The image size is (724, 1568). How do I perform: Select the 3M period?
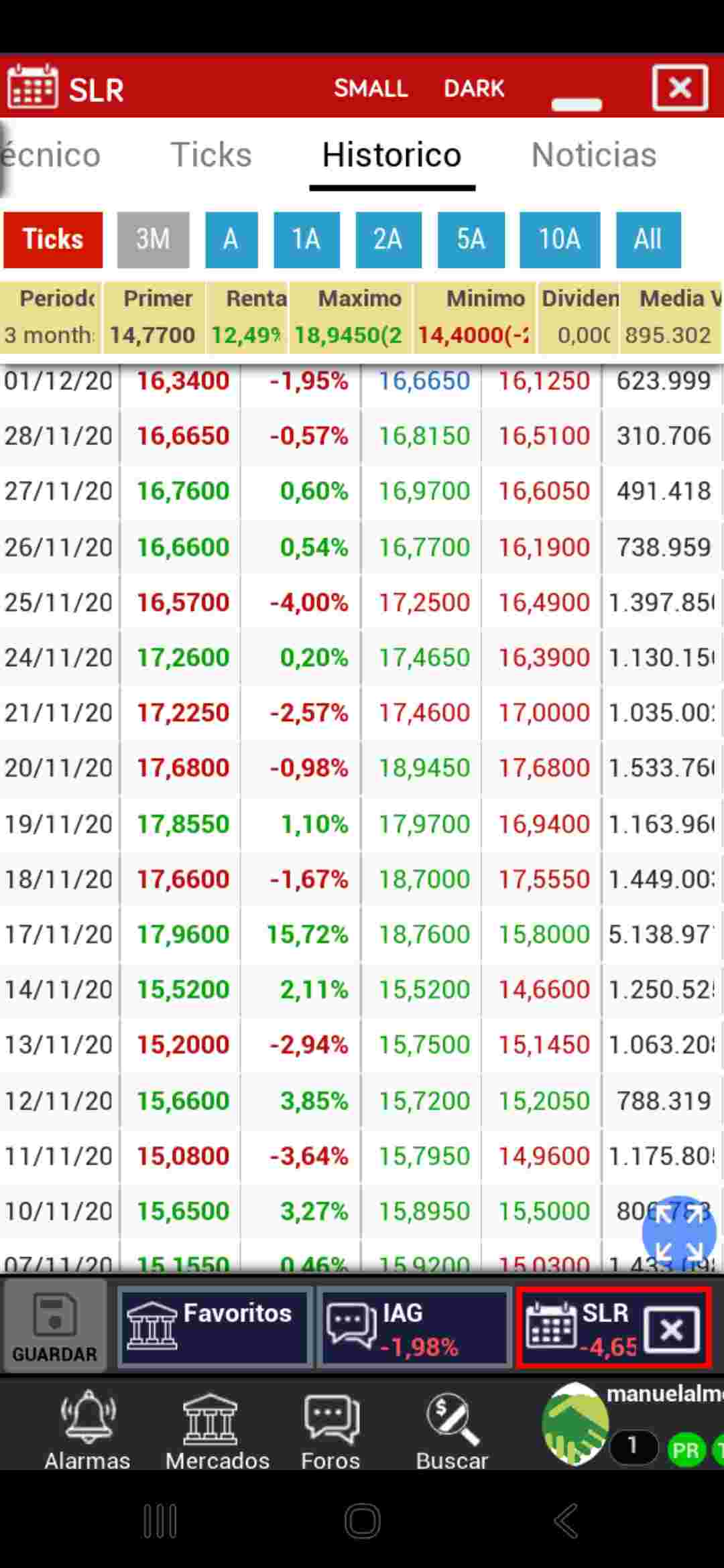[x=153, y=239]
